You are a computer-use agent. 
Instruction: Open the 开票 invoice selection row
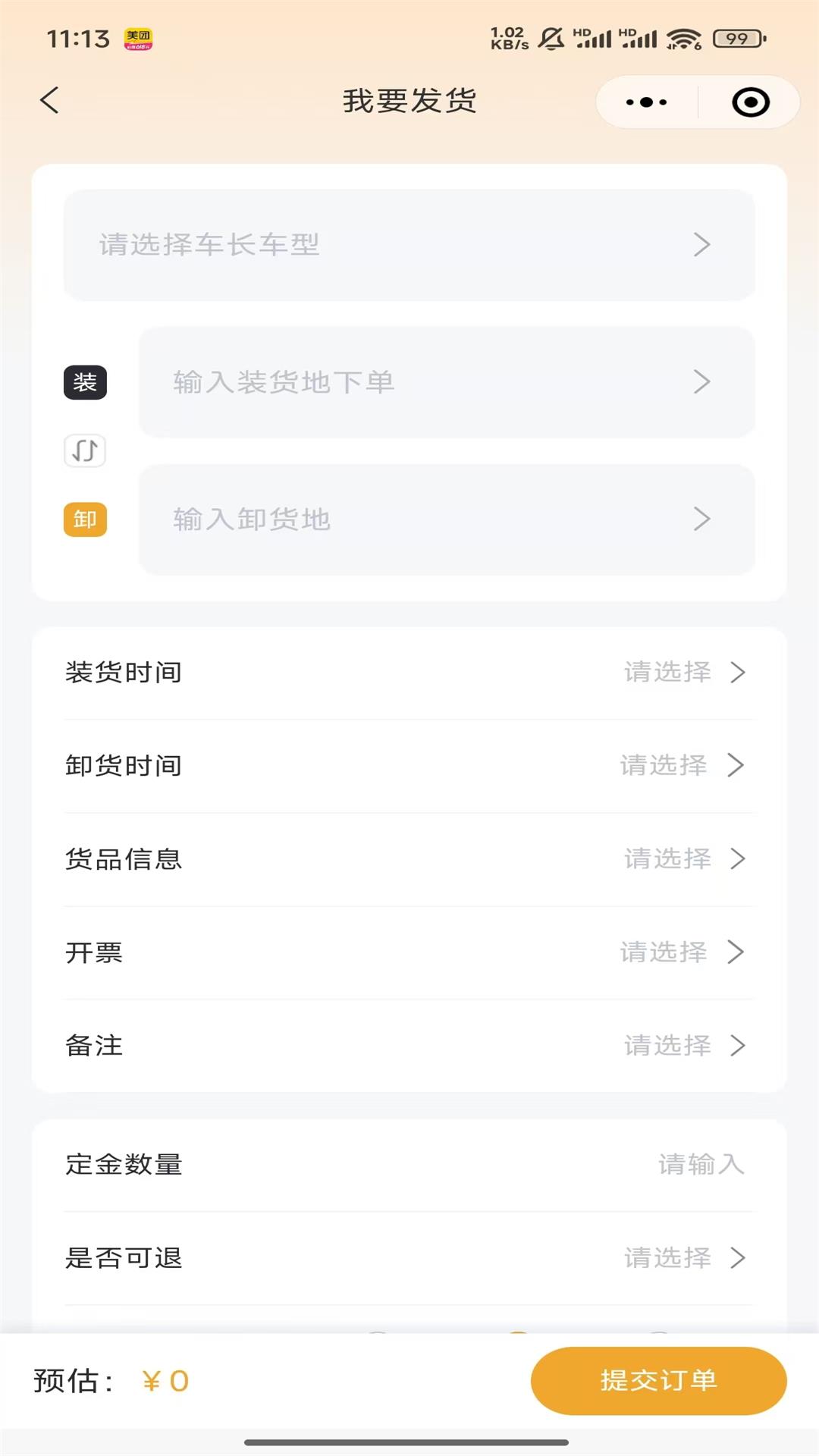(x=409, y=952)
